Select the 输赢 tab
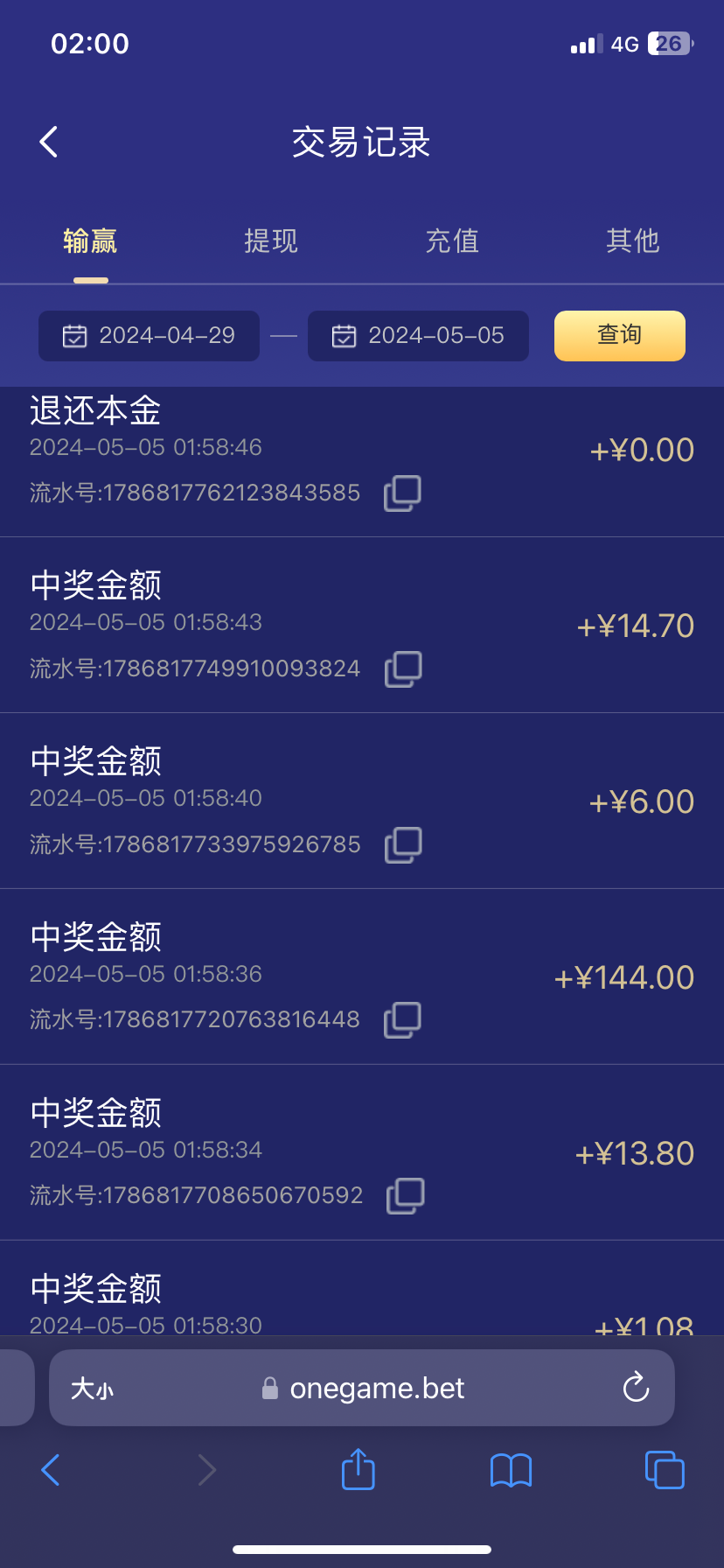 pyautogui.click(x=90, y=241)
